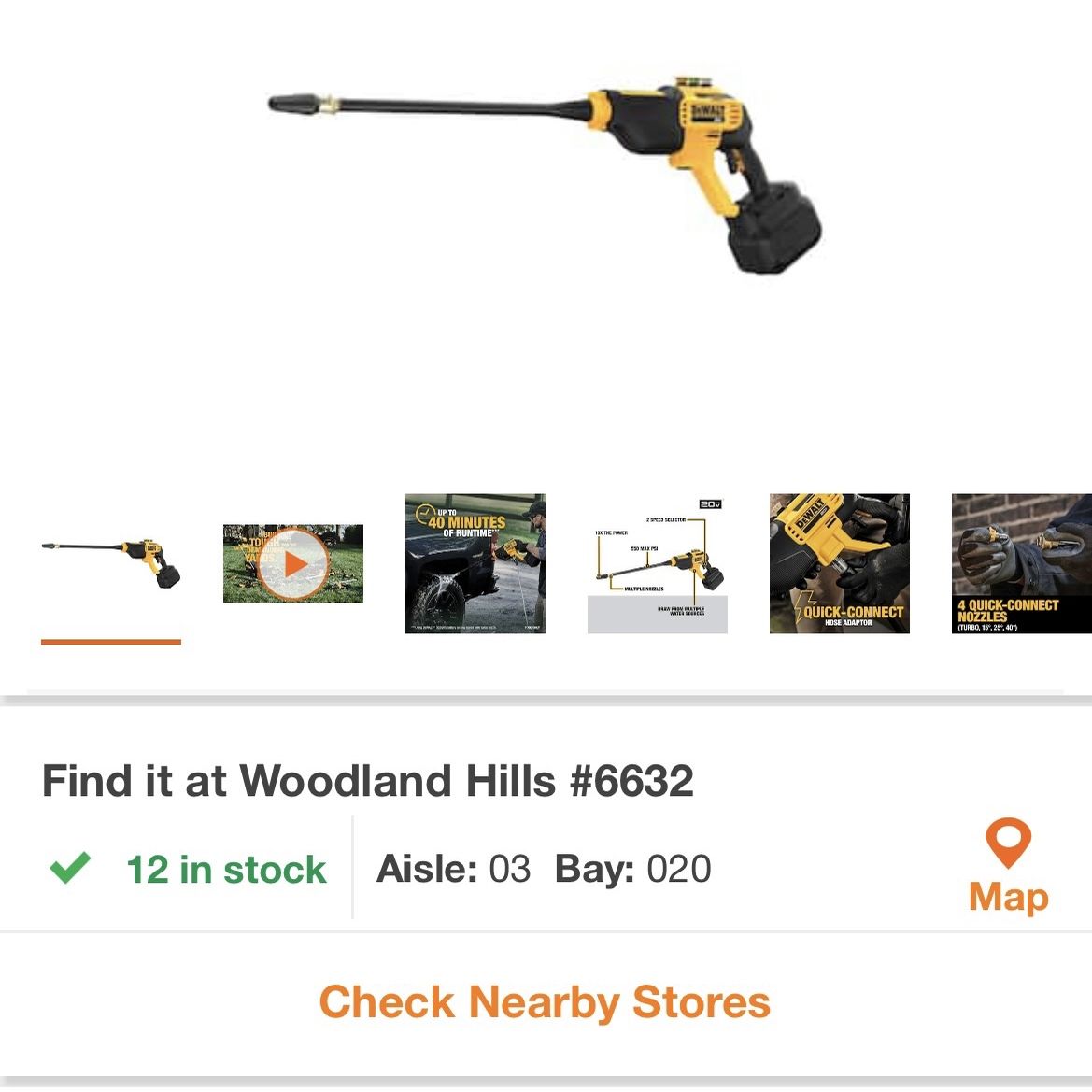Play the product video thumbnail

pyautogui.click(x=293, y=564)
